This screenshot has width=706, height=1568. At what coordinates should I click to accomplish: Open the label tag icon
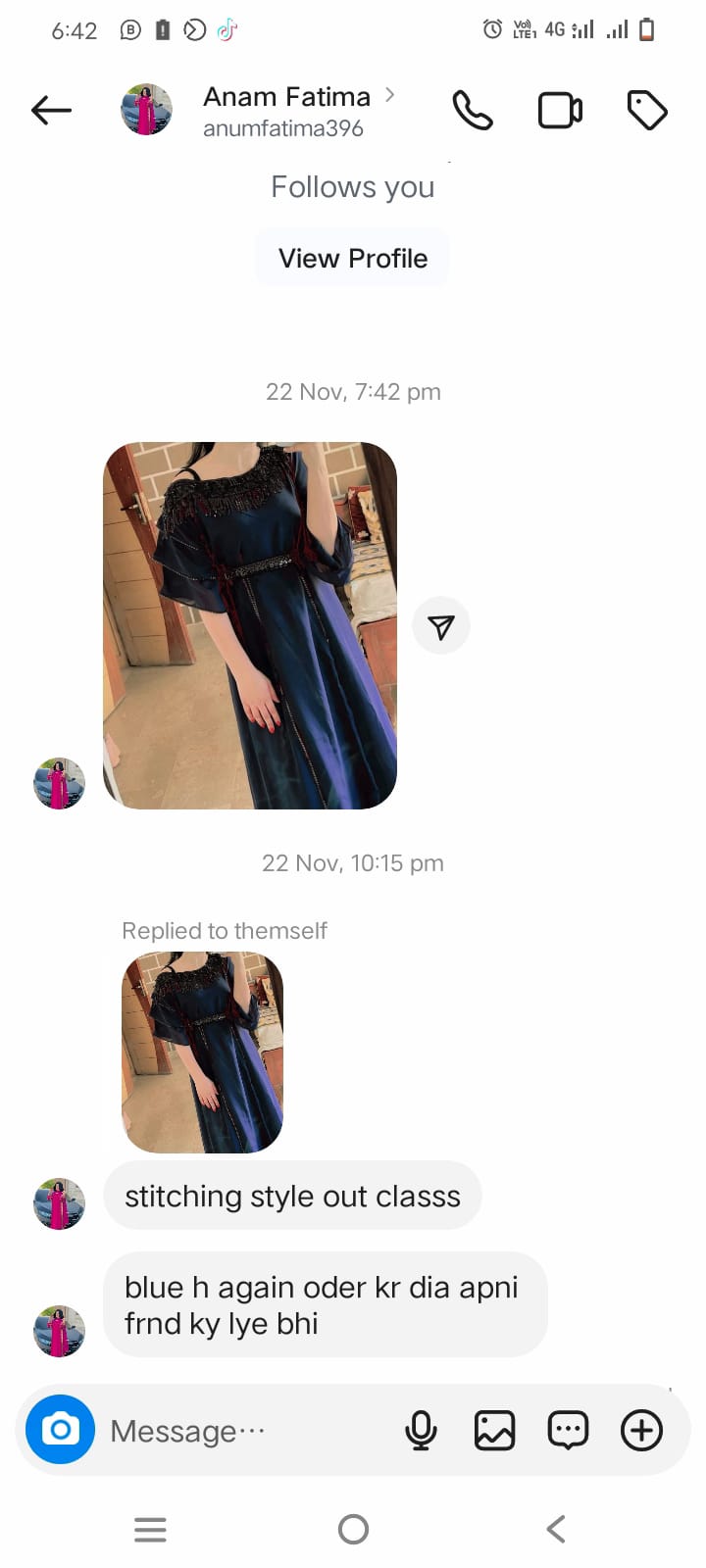[646, 111]
